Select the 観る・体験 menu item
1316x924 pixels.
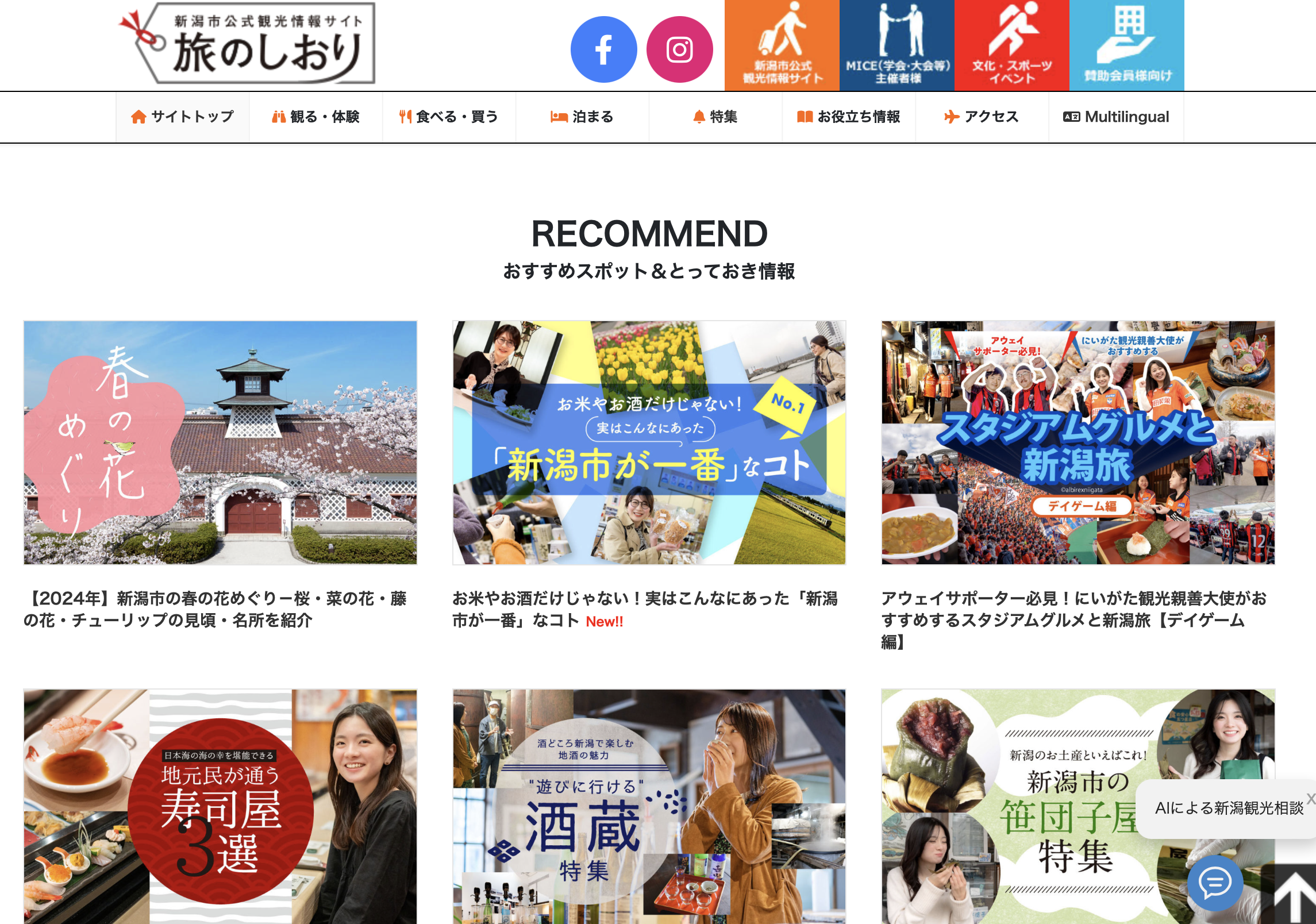point(315,117)
